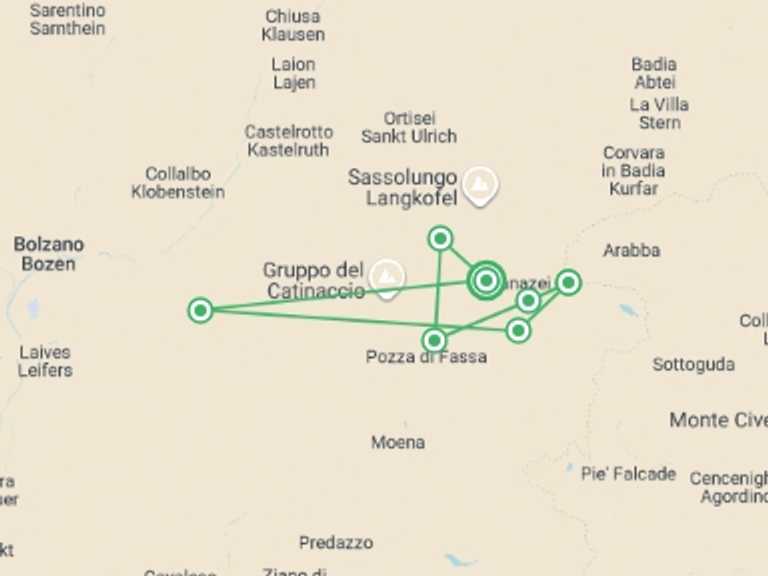Select the route marker above Pozza di Fassa
This screenshot has height=576, width=768.
coord(434,340)
